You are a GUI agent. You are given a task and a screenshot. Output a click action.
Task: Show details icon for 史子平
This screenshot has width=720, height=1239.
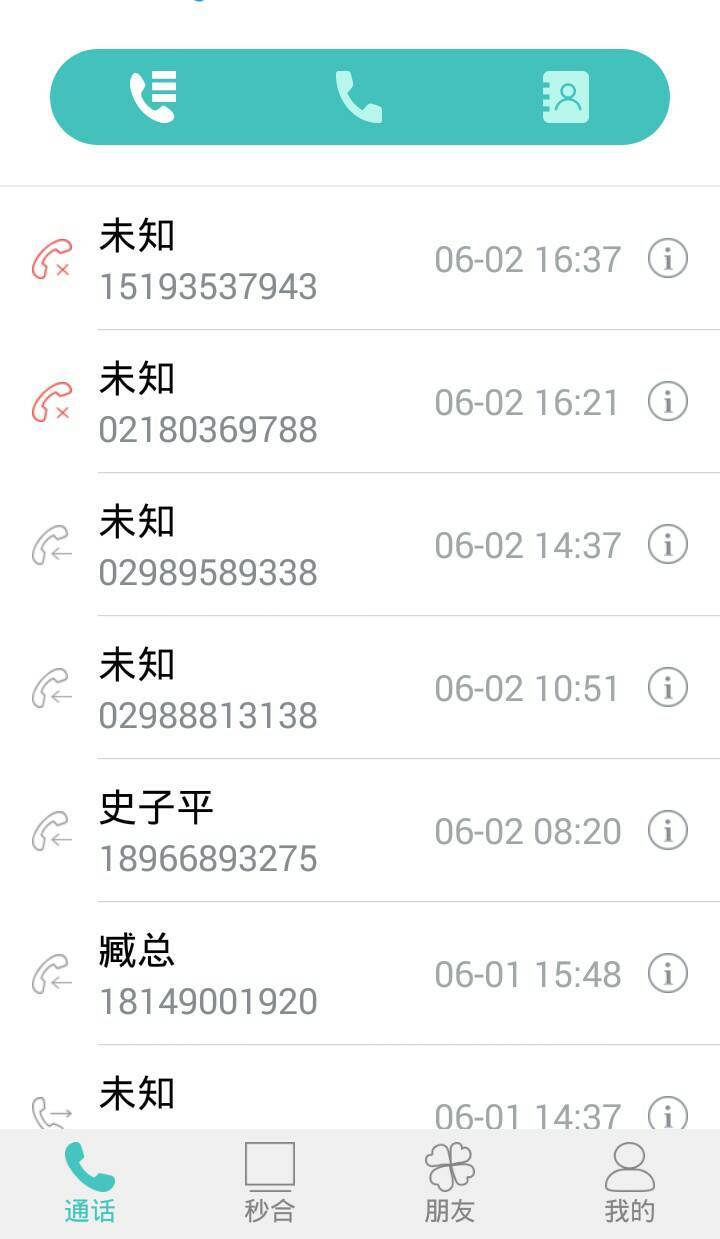(668, 831)
